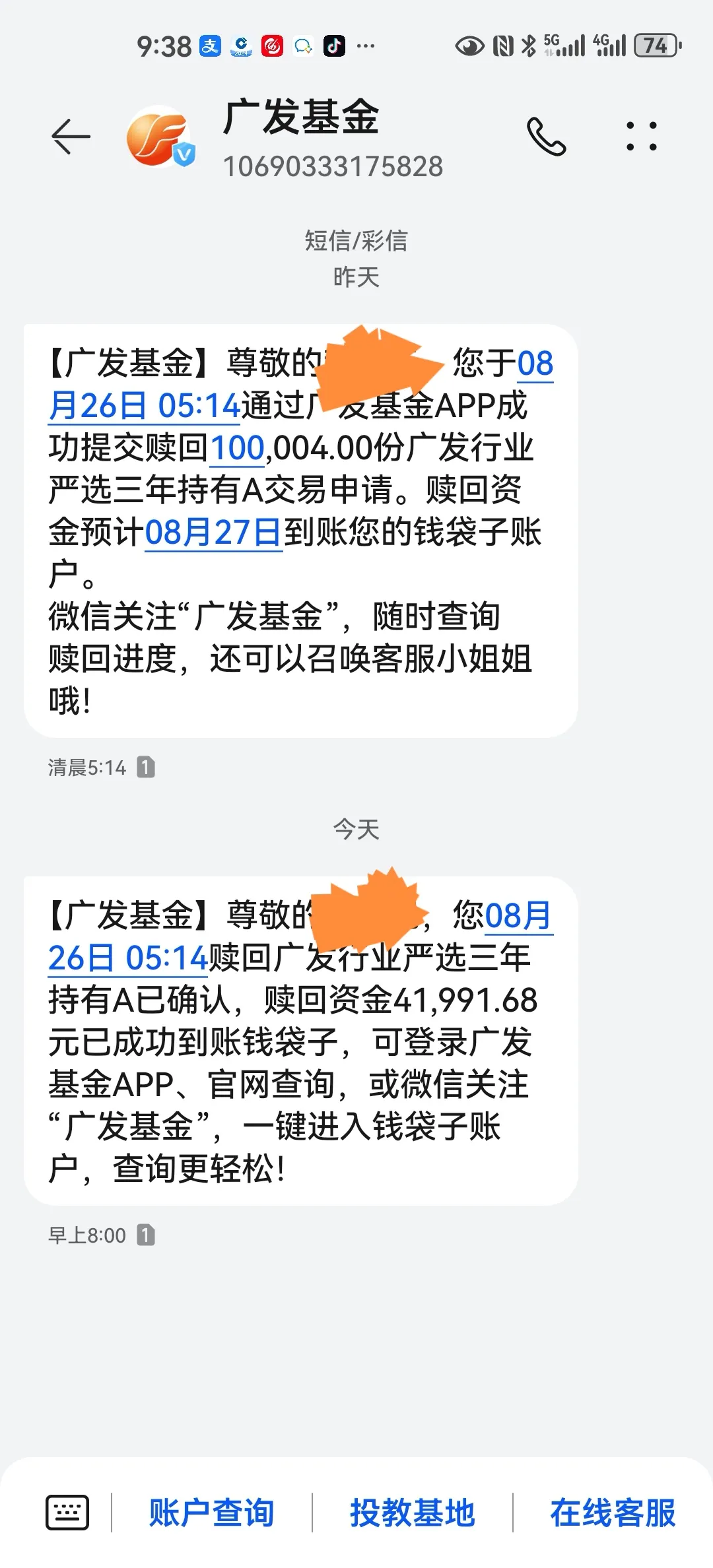Tap the chat bubble notification icon
The image size is (713, 1568).
coord(302,46)
